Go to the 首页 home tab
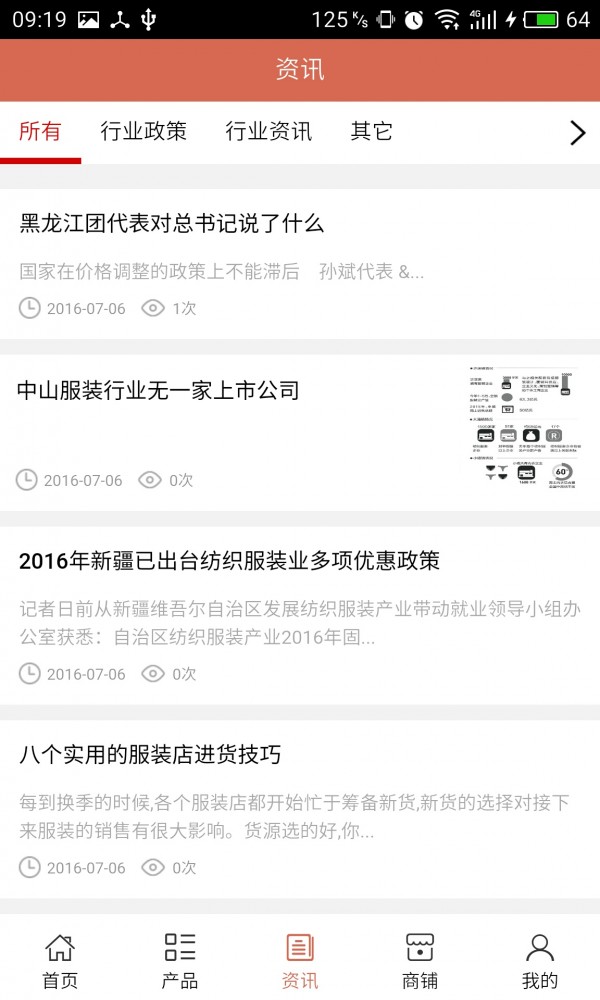Viewport: 600px width, 1000px height. [60, 960]
